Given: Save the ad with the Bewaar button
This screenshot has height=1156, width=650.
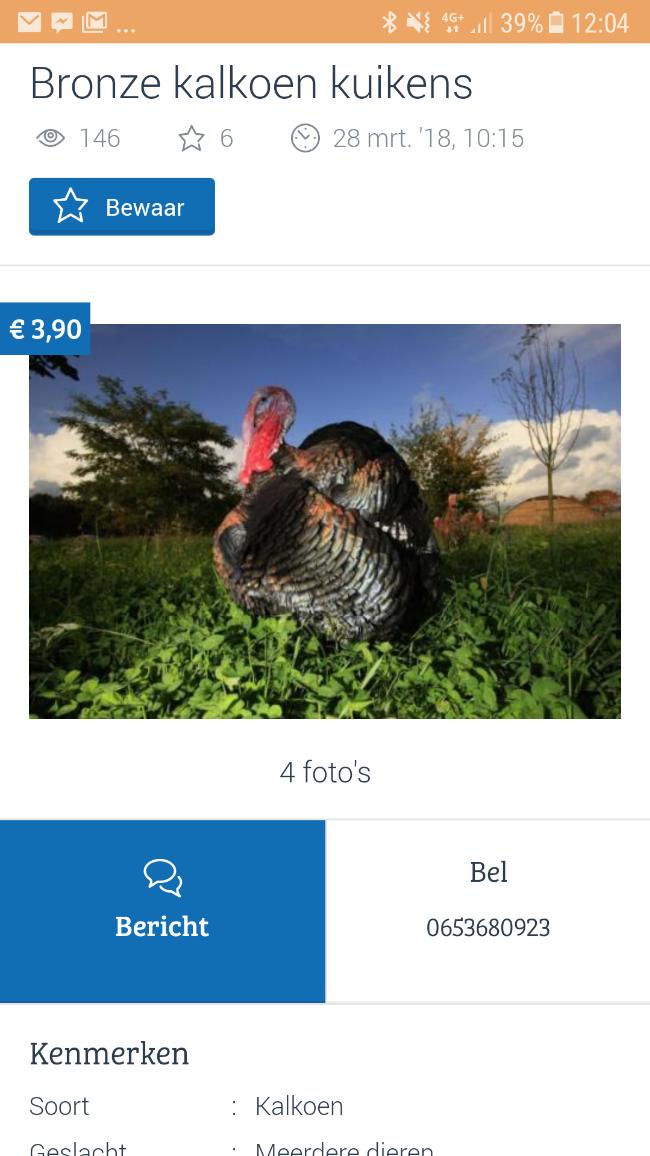Looking at the screenshot, I should pos(122,207).
